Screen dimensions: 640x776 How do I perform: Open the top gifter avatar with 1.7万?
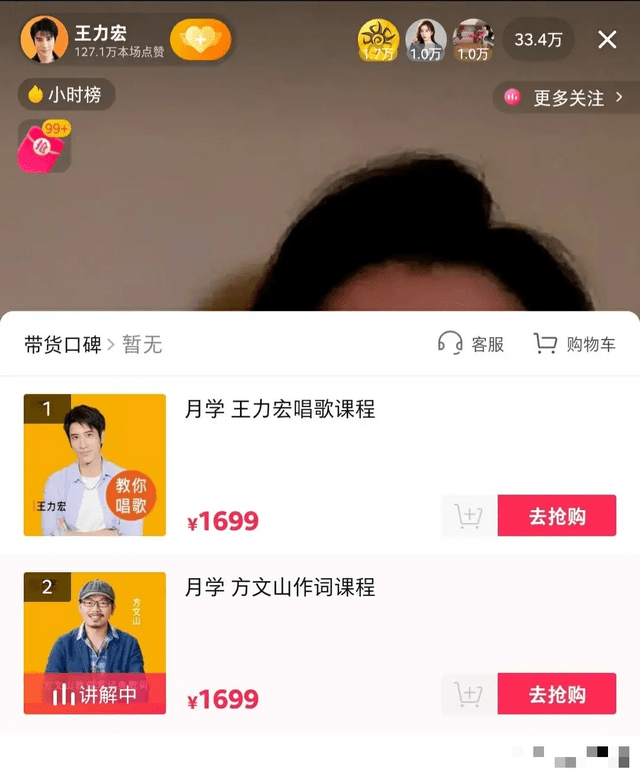[x=378, y=41]
